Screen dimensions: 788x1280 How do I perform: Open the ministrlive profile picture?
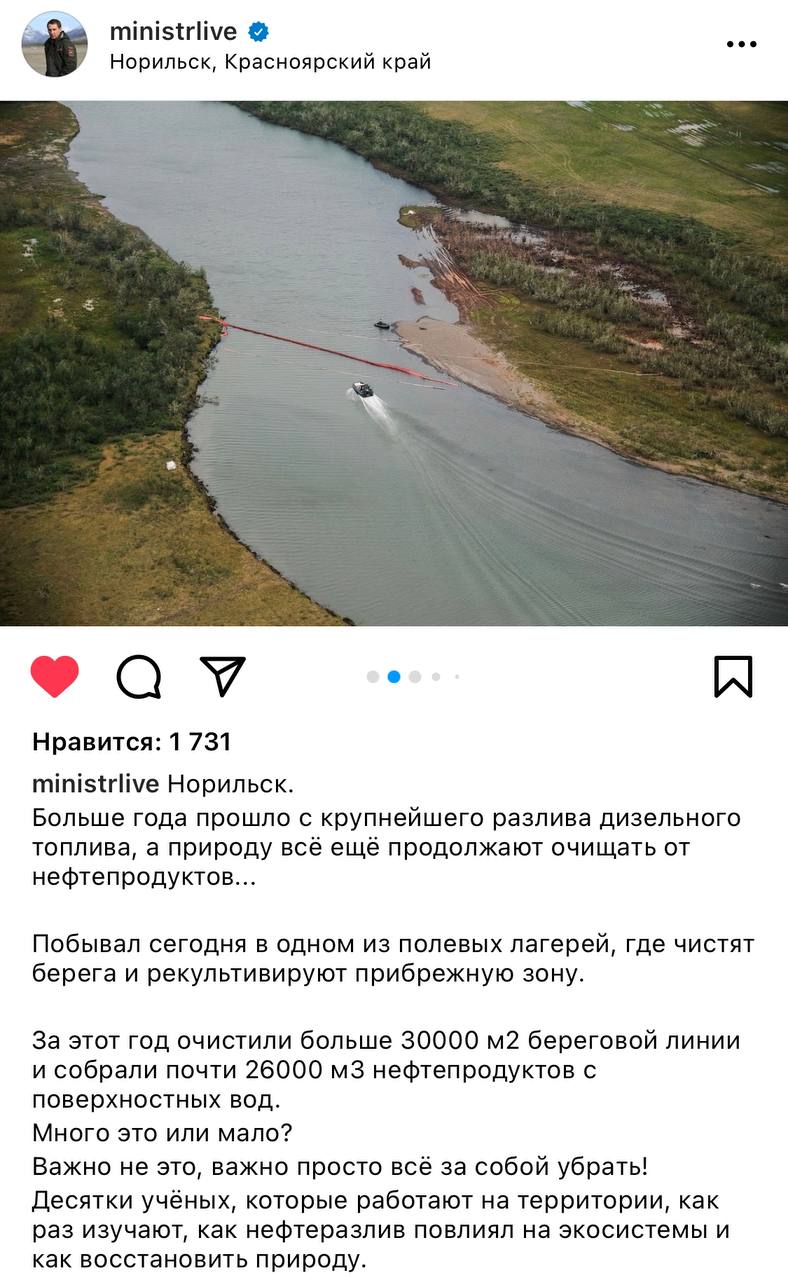[54, 45]
